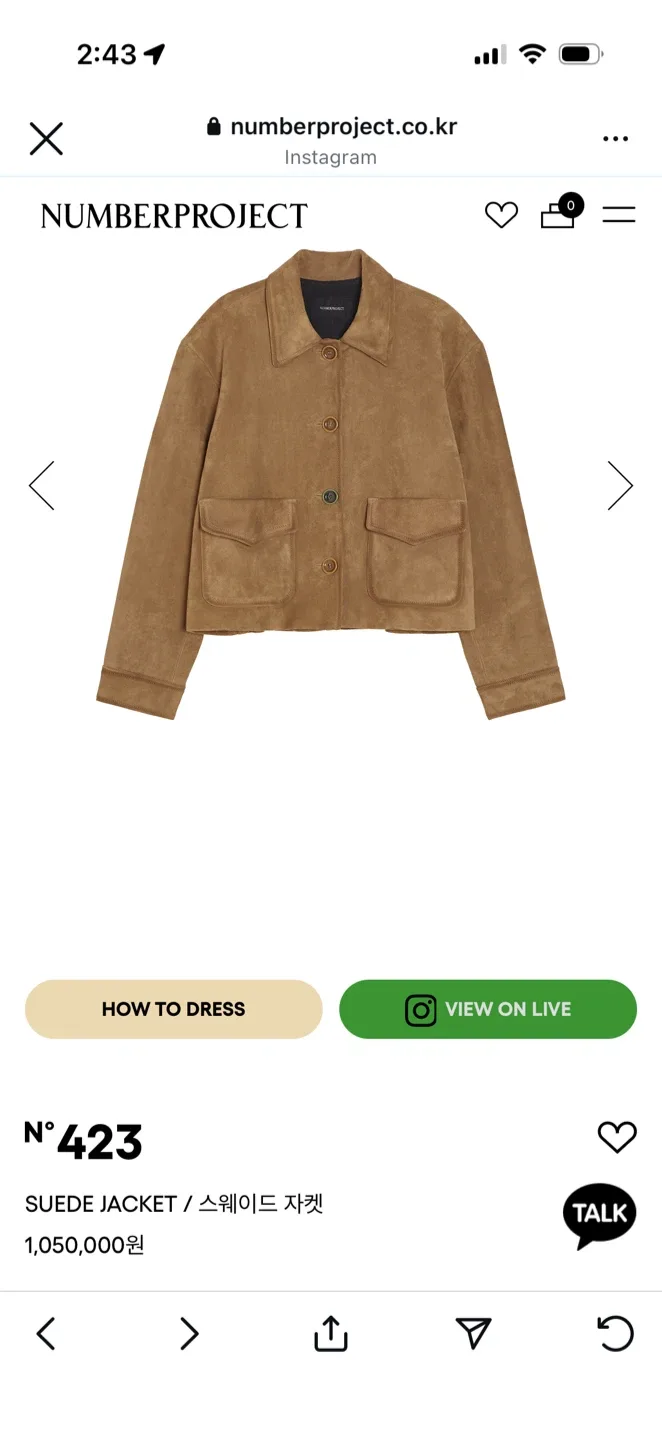Screen dimensions: 662x1440
Task: Go back in the browser toolbar
Action: click(x=46, y=1333)
